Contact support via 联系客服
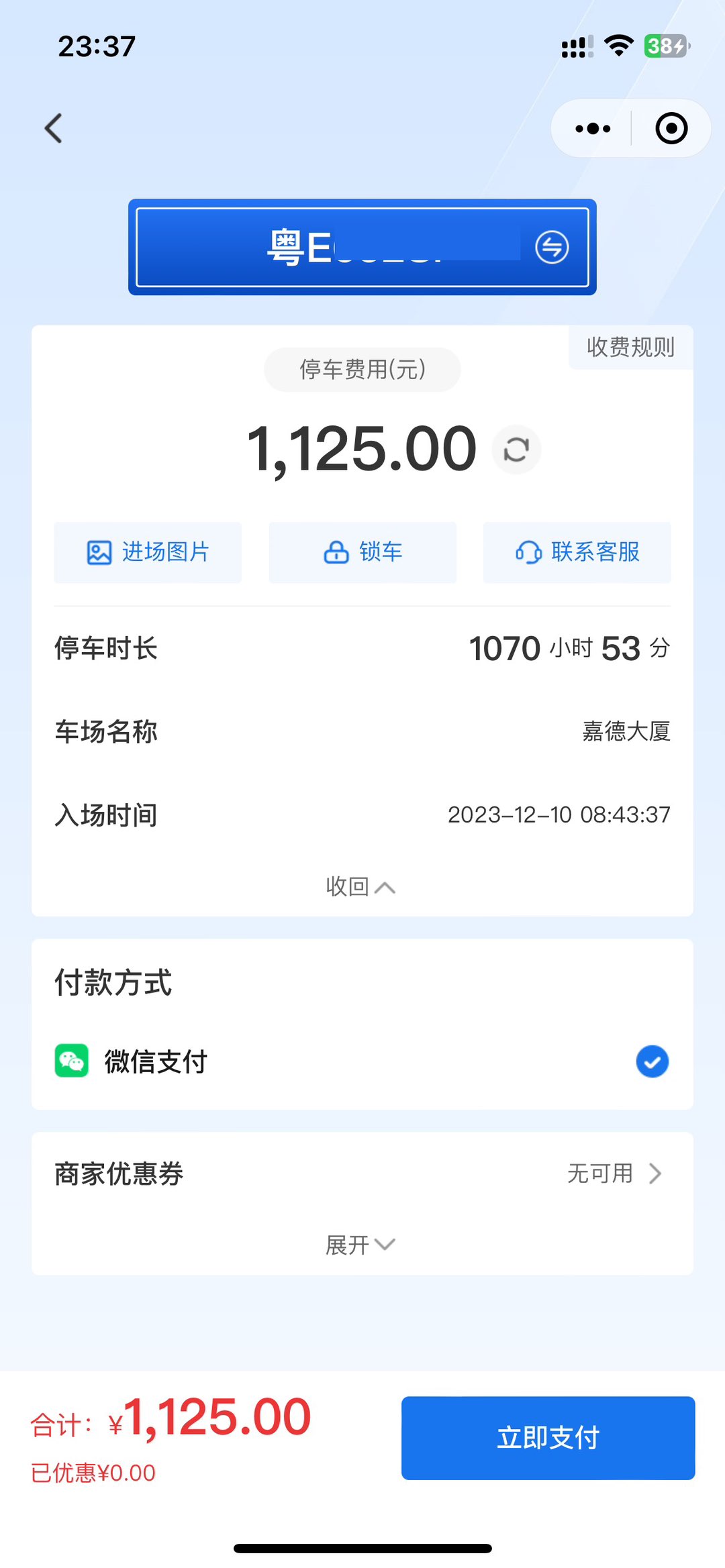725x1568 pixels. [577, 552]
